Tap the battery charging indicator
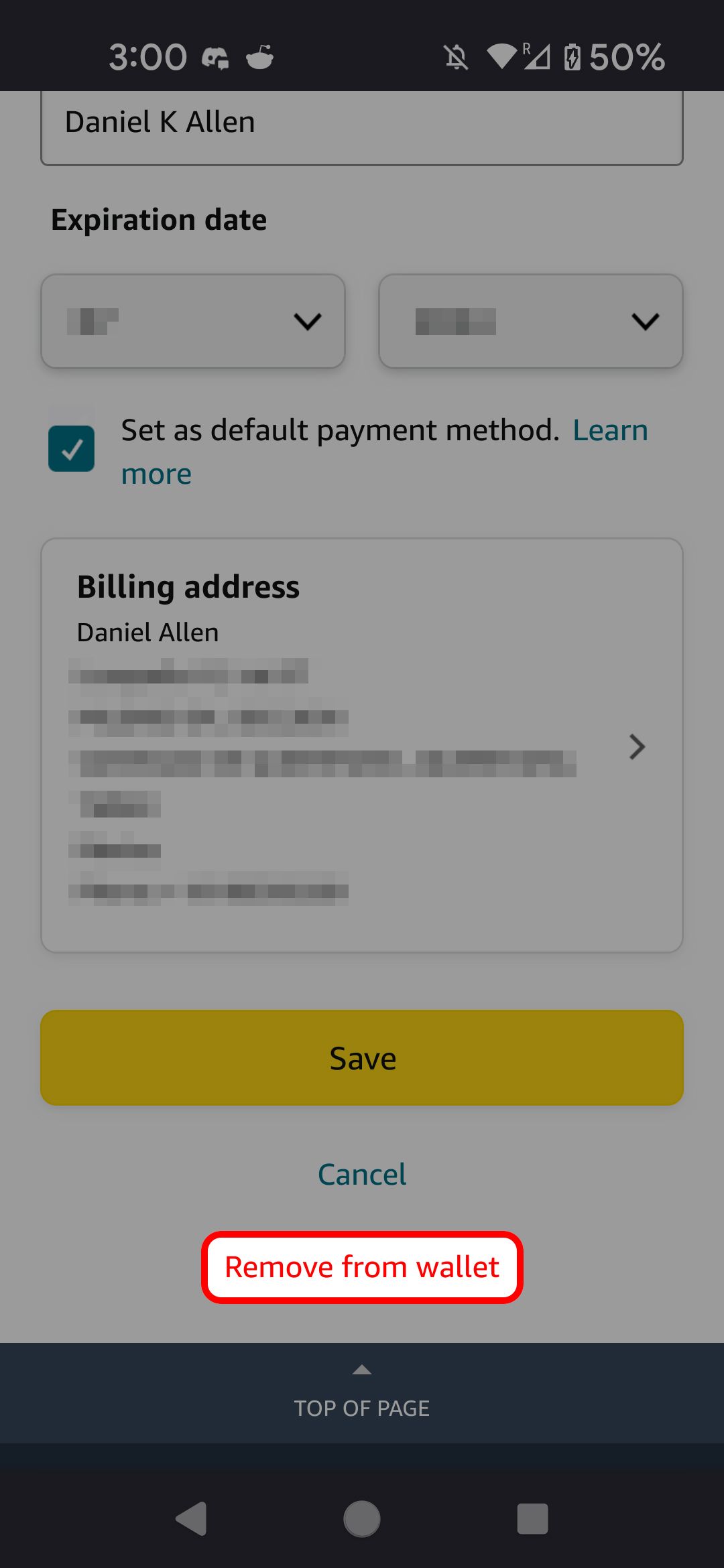Screen dimensions: 724x1568 (572, 57)
